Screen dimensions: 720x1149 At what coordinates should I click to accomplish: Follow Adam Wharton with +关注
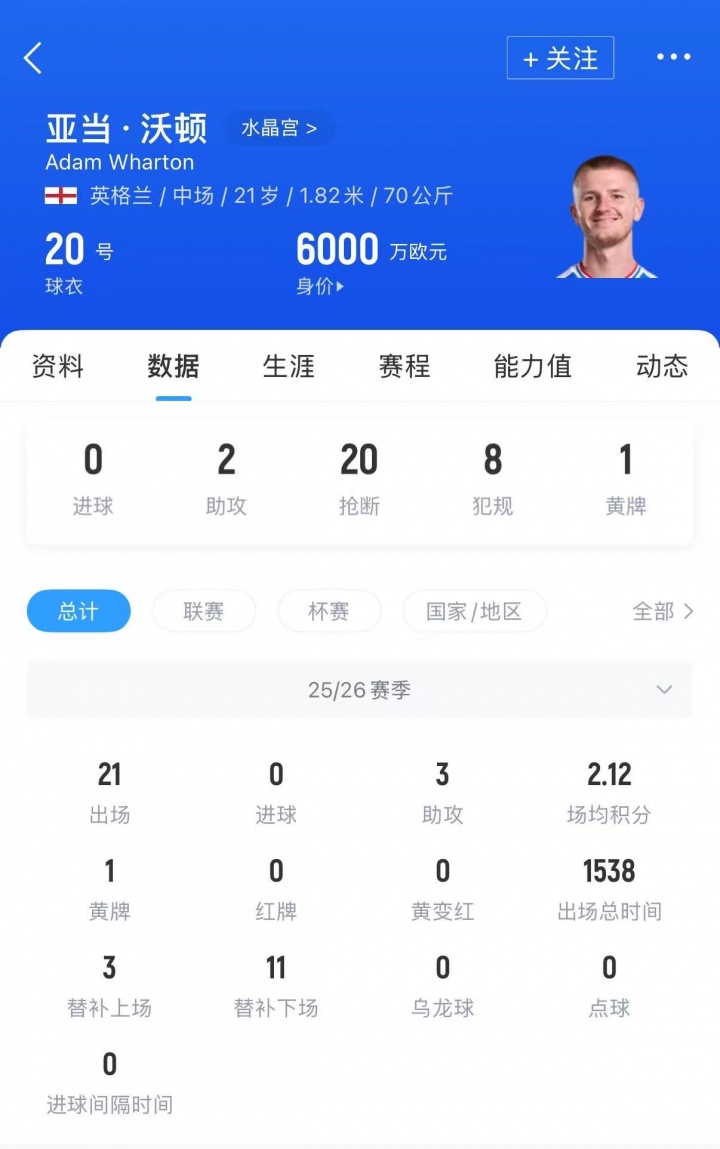[x=560, y=59]
